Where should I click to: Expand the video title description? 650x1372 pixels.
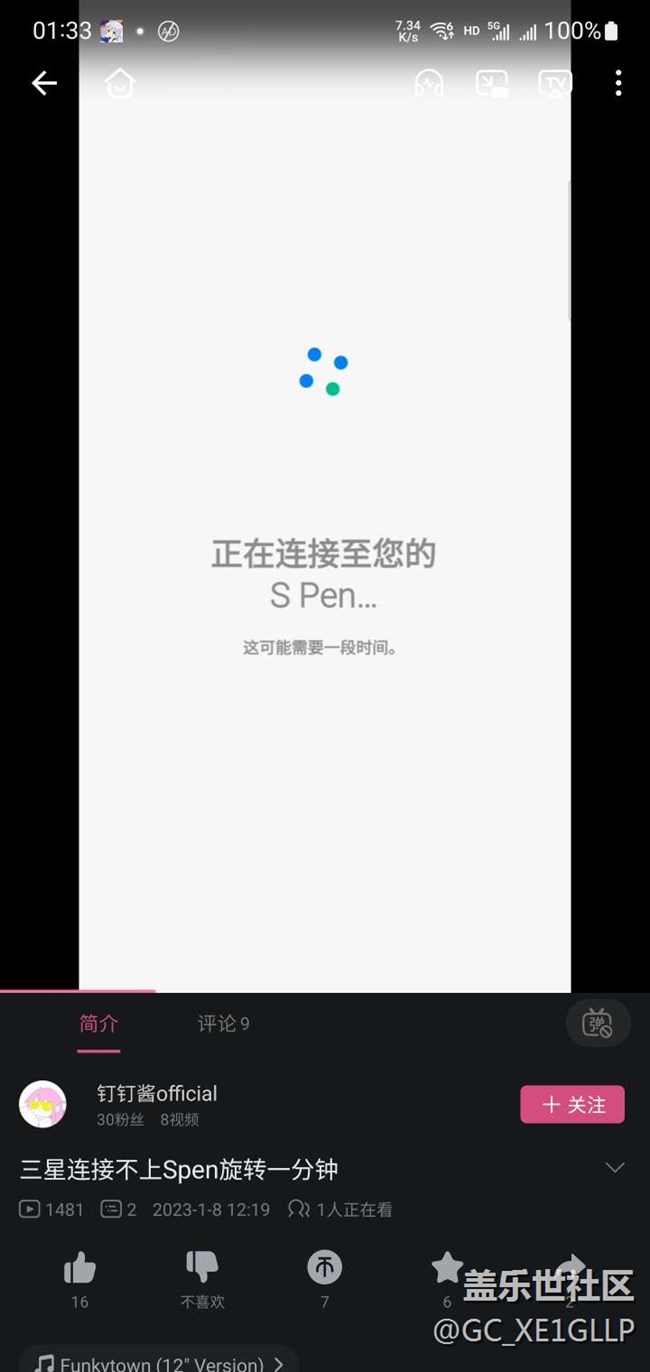coord(614,1168)
